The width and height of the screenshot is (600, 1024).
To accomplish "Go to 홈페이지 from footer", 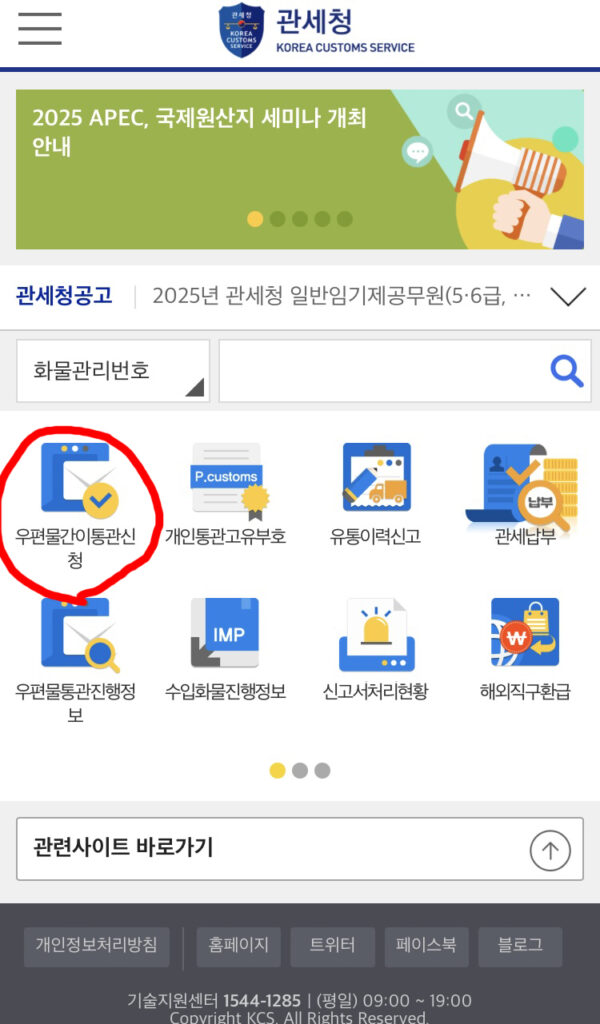I will (239, 946).
